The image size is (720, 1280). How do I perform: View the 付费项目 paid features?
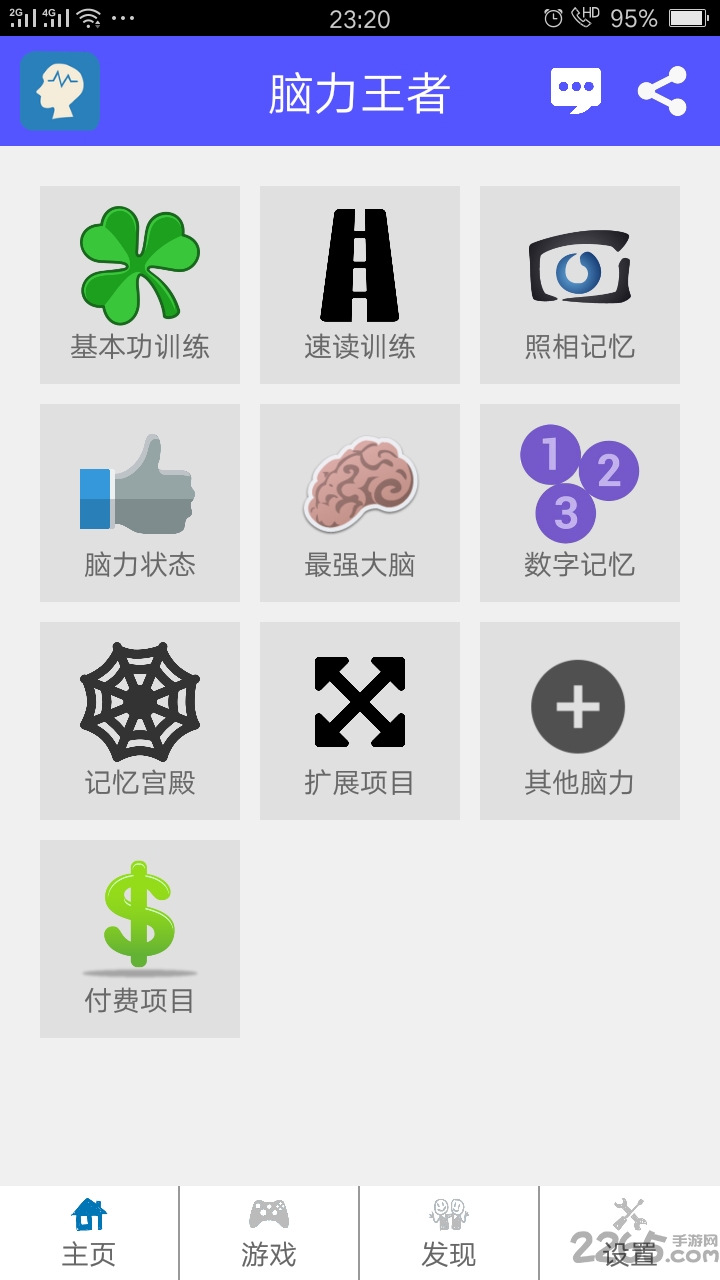tap(139, 937)
